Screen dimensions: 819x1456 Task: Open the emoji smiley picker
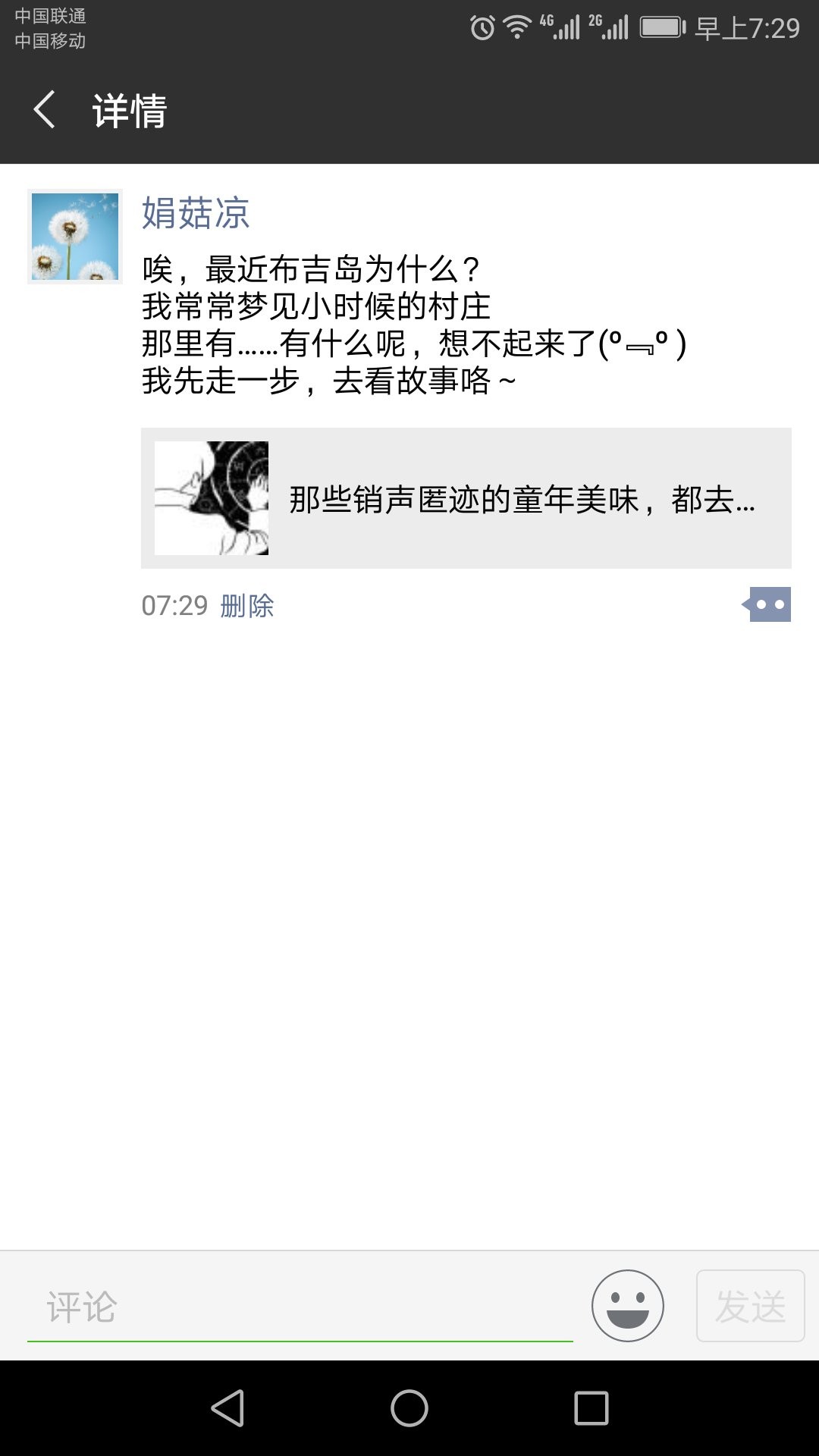[627, 1306]
